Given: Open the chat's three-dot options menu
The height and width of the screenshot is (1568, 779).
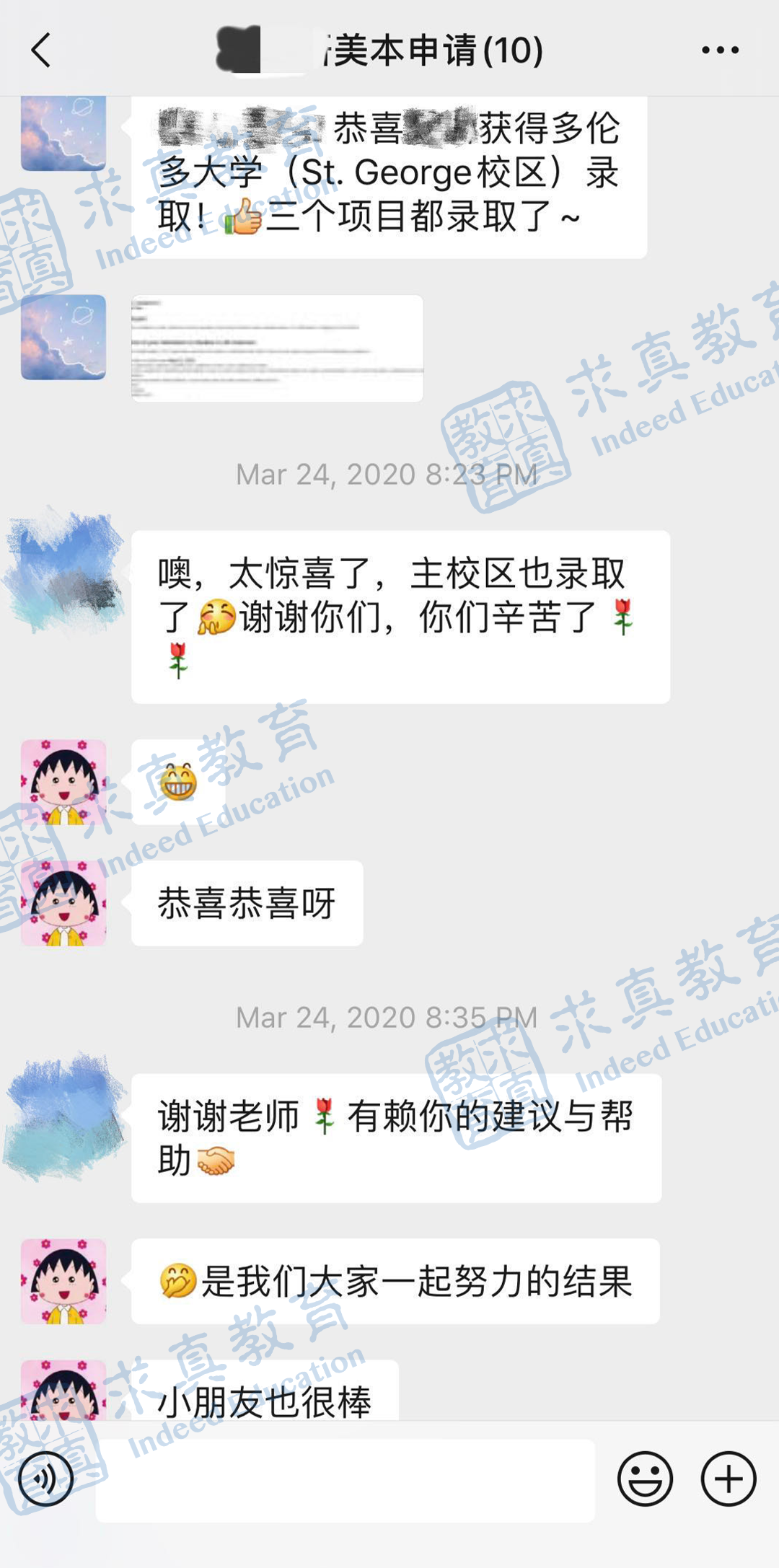Looking at the screenshot, I should 720,50.
